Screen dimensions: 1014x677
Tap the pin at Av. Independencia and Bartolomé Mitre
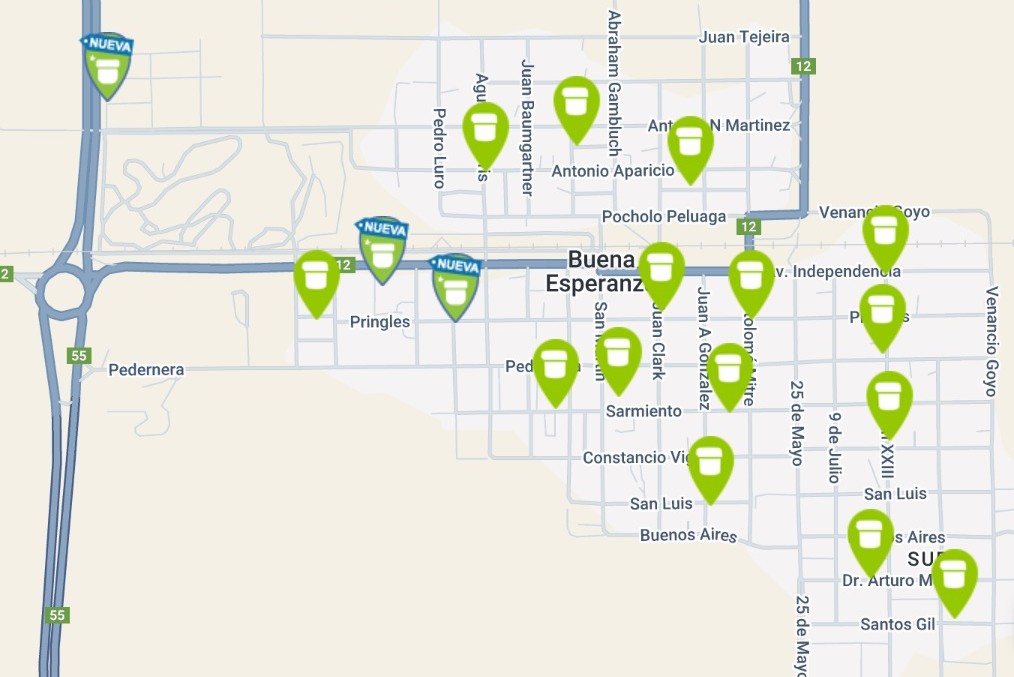tap(751, 279)
